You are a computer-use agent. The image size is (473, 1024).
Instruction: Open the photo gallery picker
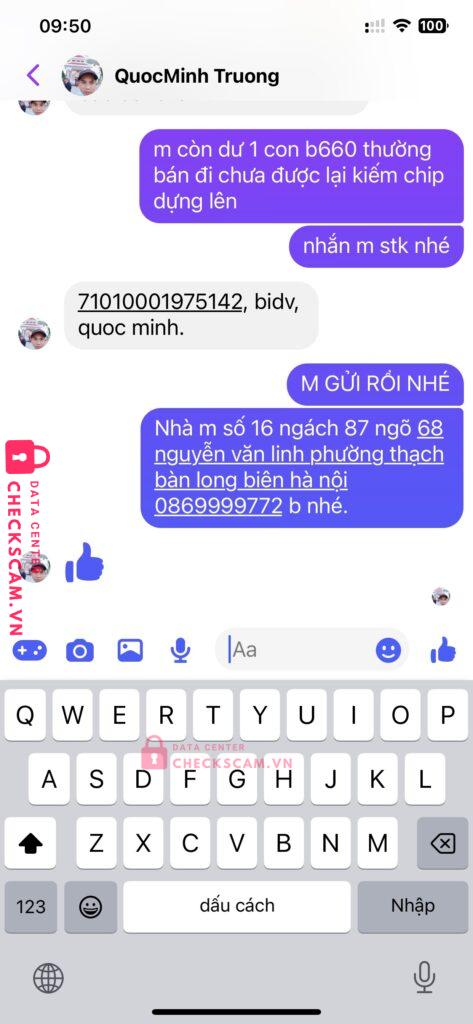tap(130, 650)
